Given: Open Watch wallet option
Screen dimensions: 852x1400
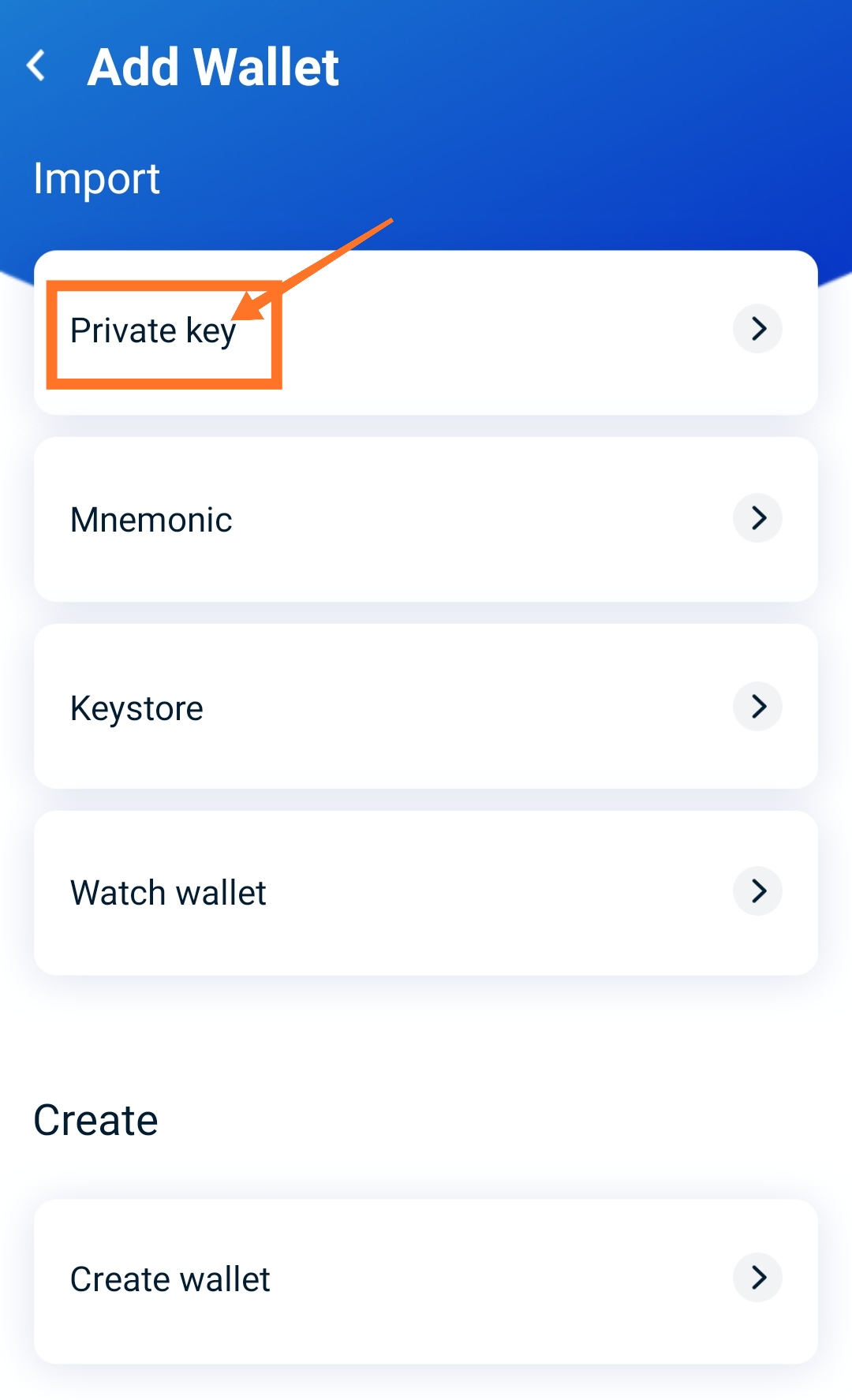Looking at the screenshot, I should point(426,893).
